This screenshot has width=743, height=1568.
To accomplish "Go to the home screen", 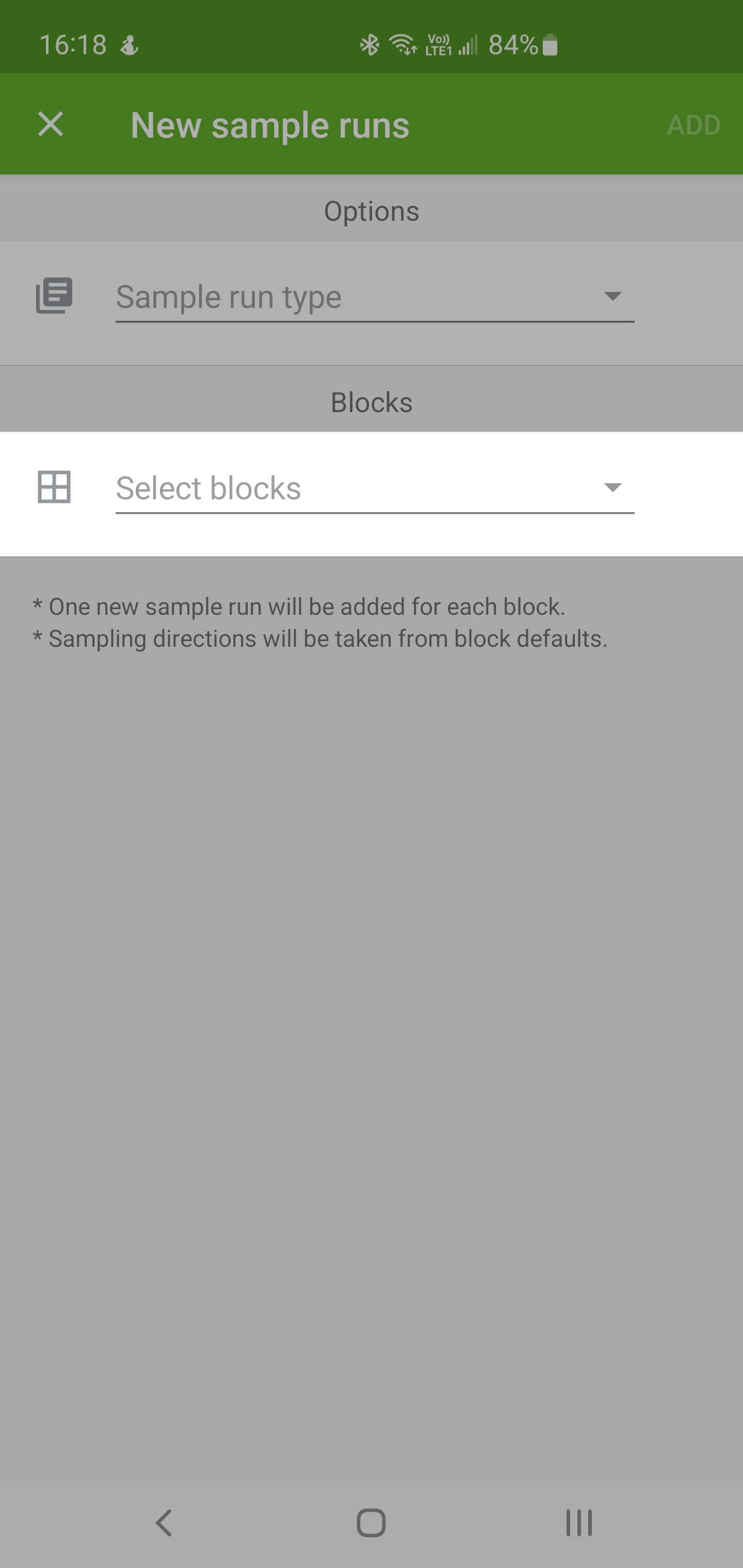I will (371, 1523).
